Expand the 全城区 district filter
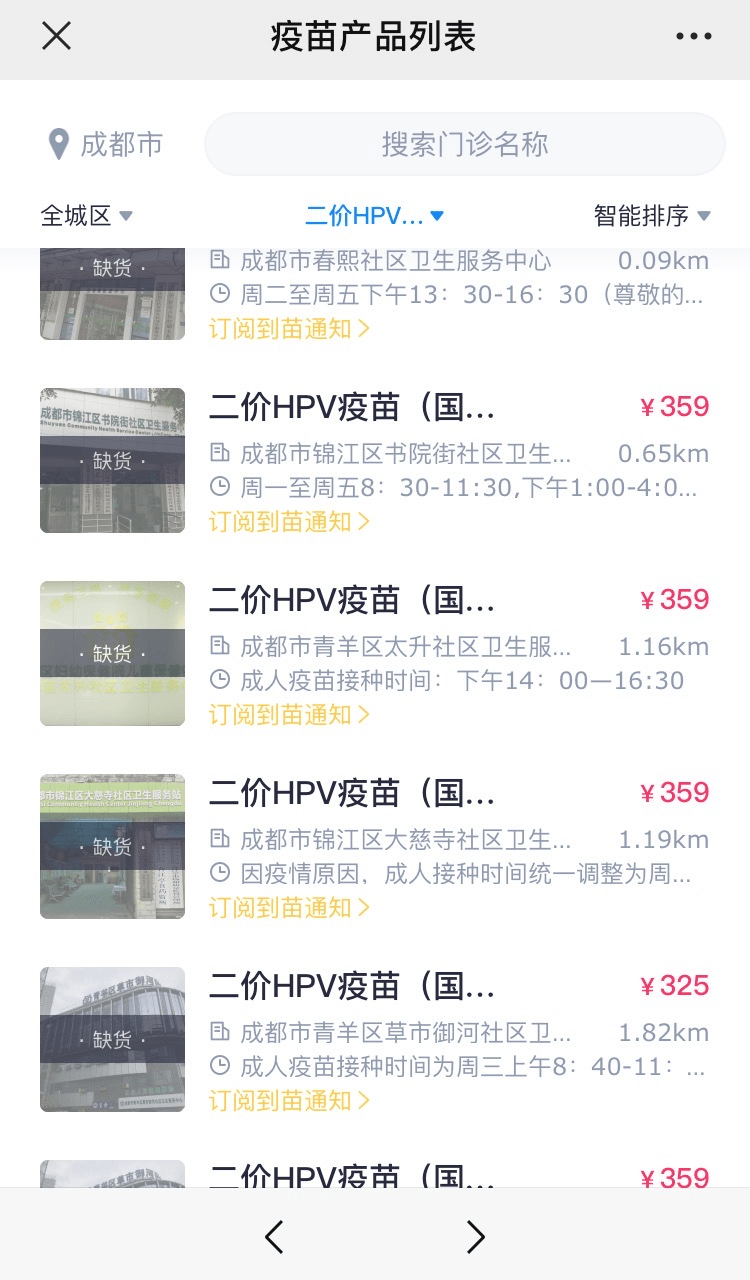Viewport: 750px width, 1280px height. pos(85,215)
